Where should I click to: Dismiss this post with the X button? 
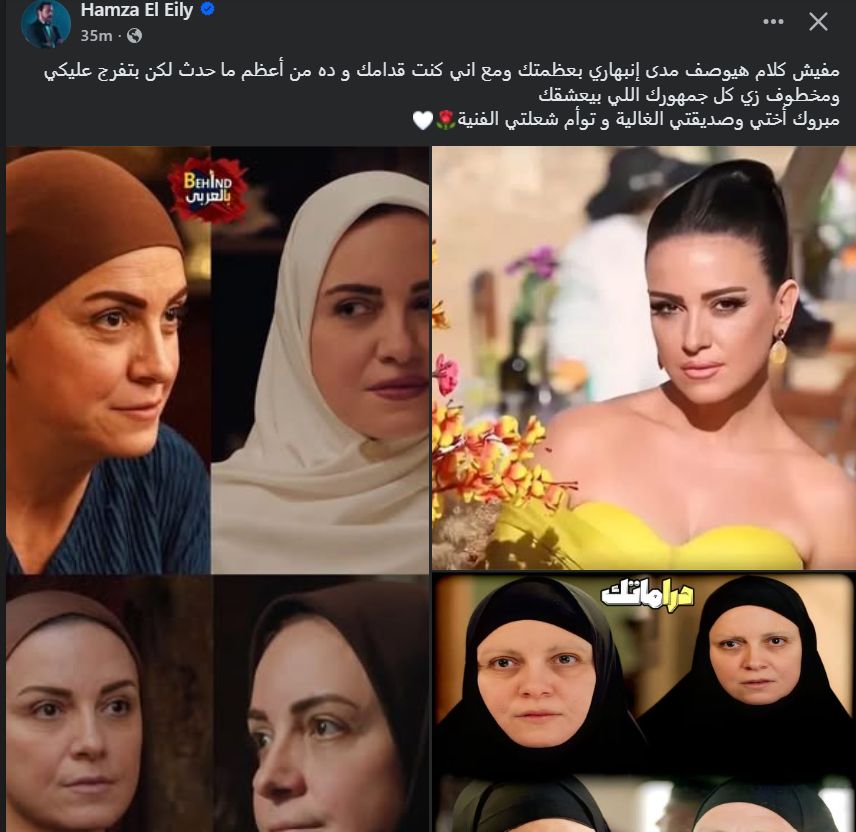click(x=818, y=22)
